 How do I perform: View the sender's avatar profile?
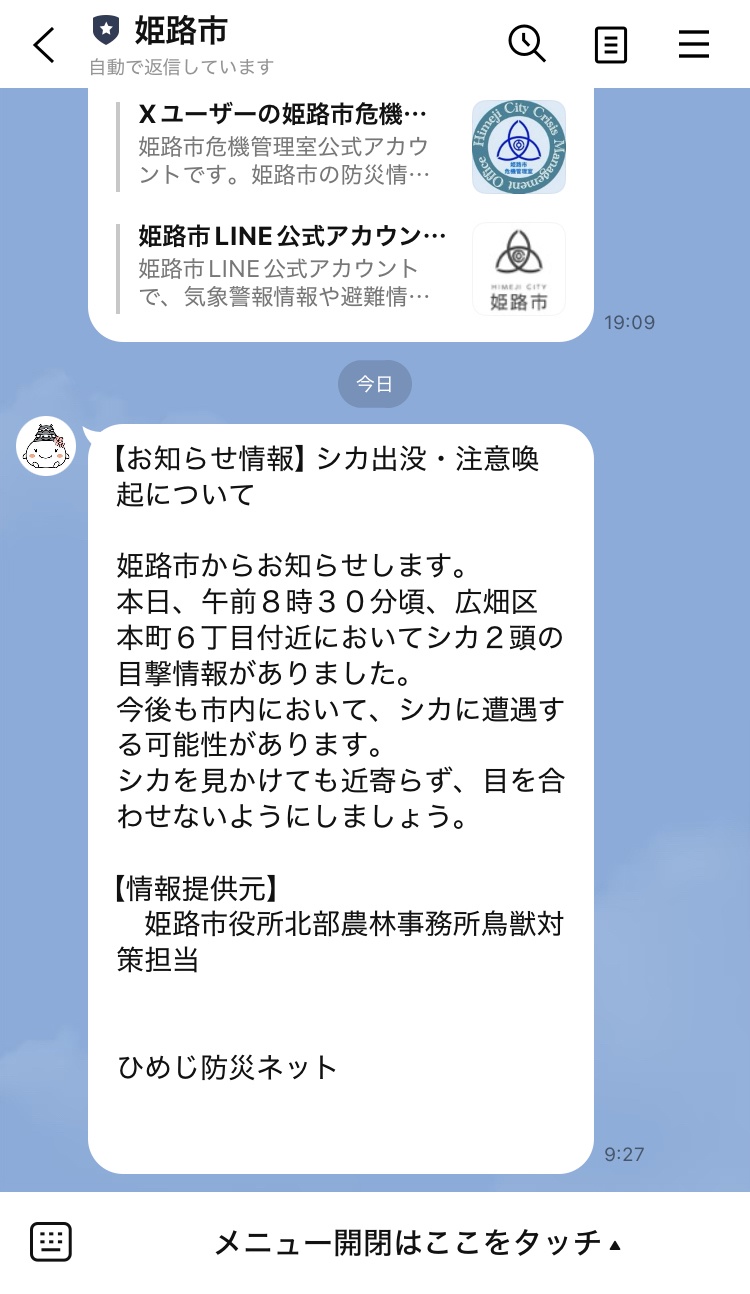[x=46, y=446]
